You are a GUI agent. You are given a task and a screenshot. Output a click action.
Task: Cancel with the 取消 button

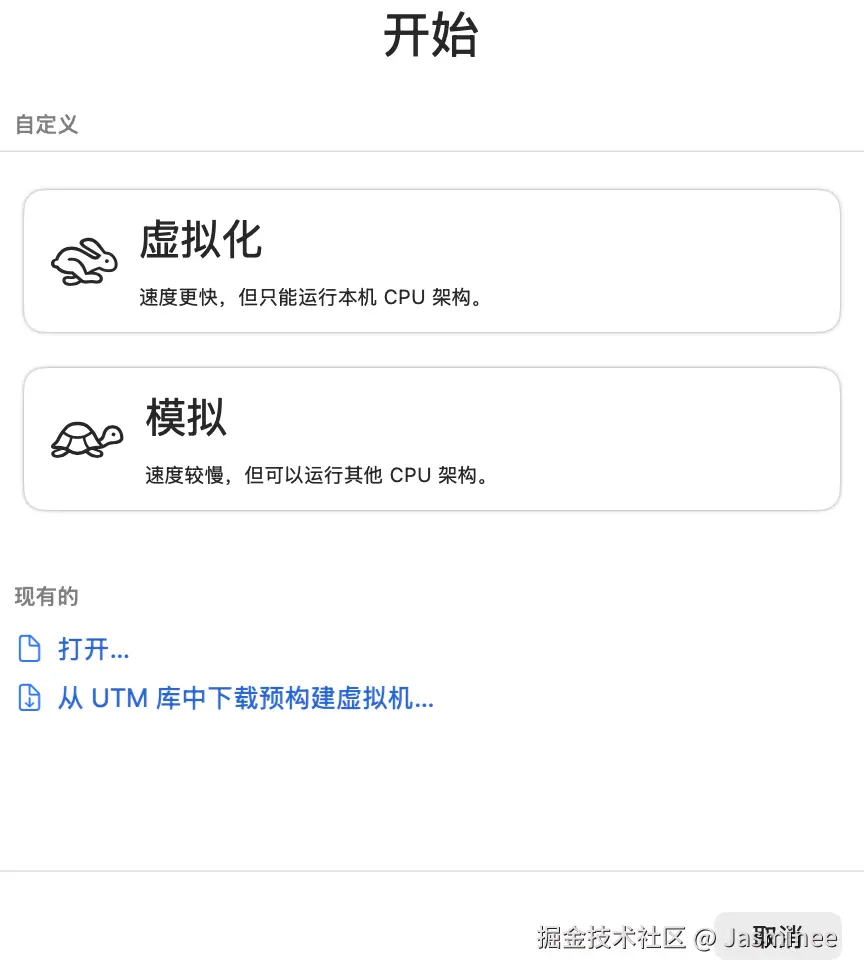[x=778, y=936]
